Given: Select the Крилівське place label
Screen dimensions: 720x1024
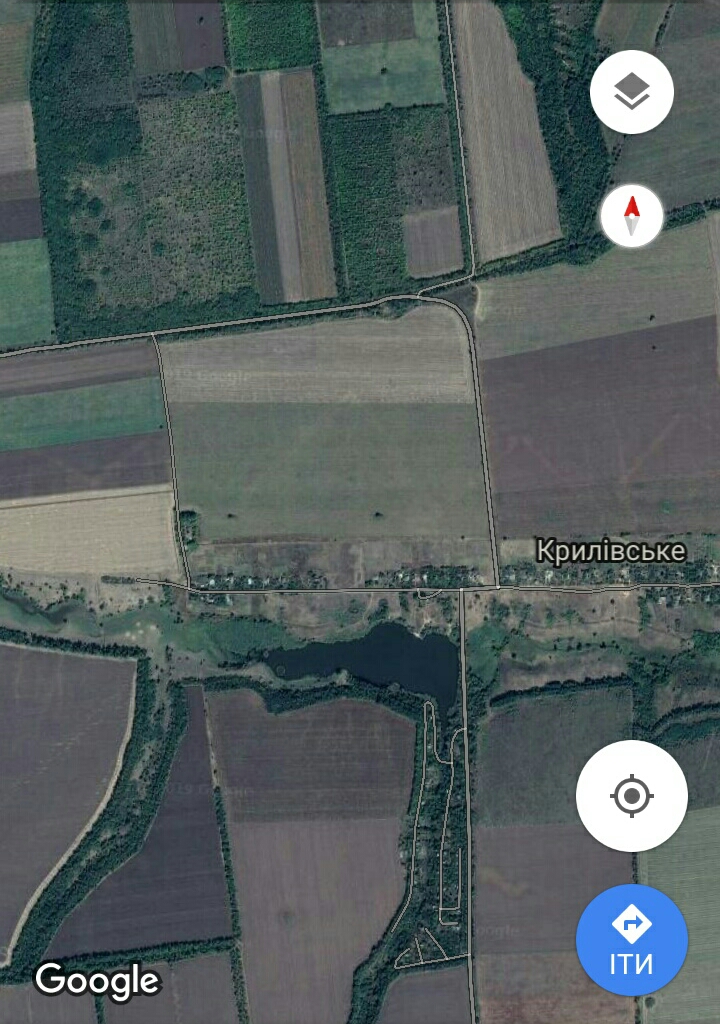Looking at the screenshot, I should pos(610,551).
